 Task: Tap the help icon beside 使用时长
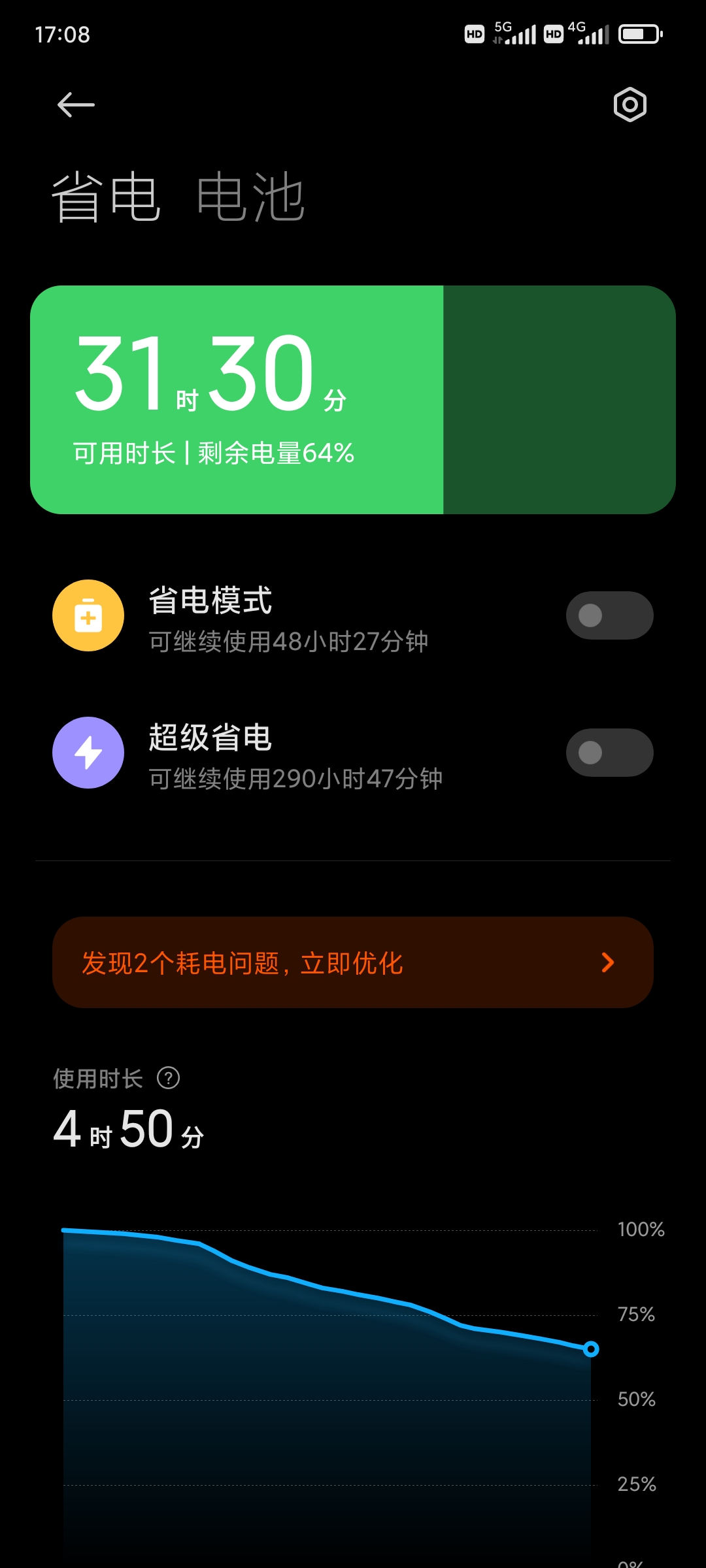tap(169, 1078)
